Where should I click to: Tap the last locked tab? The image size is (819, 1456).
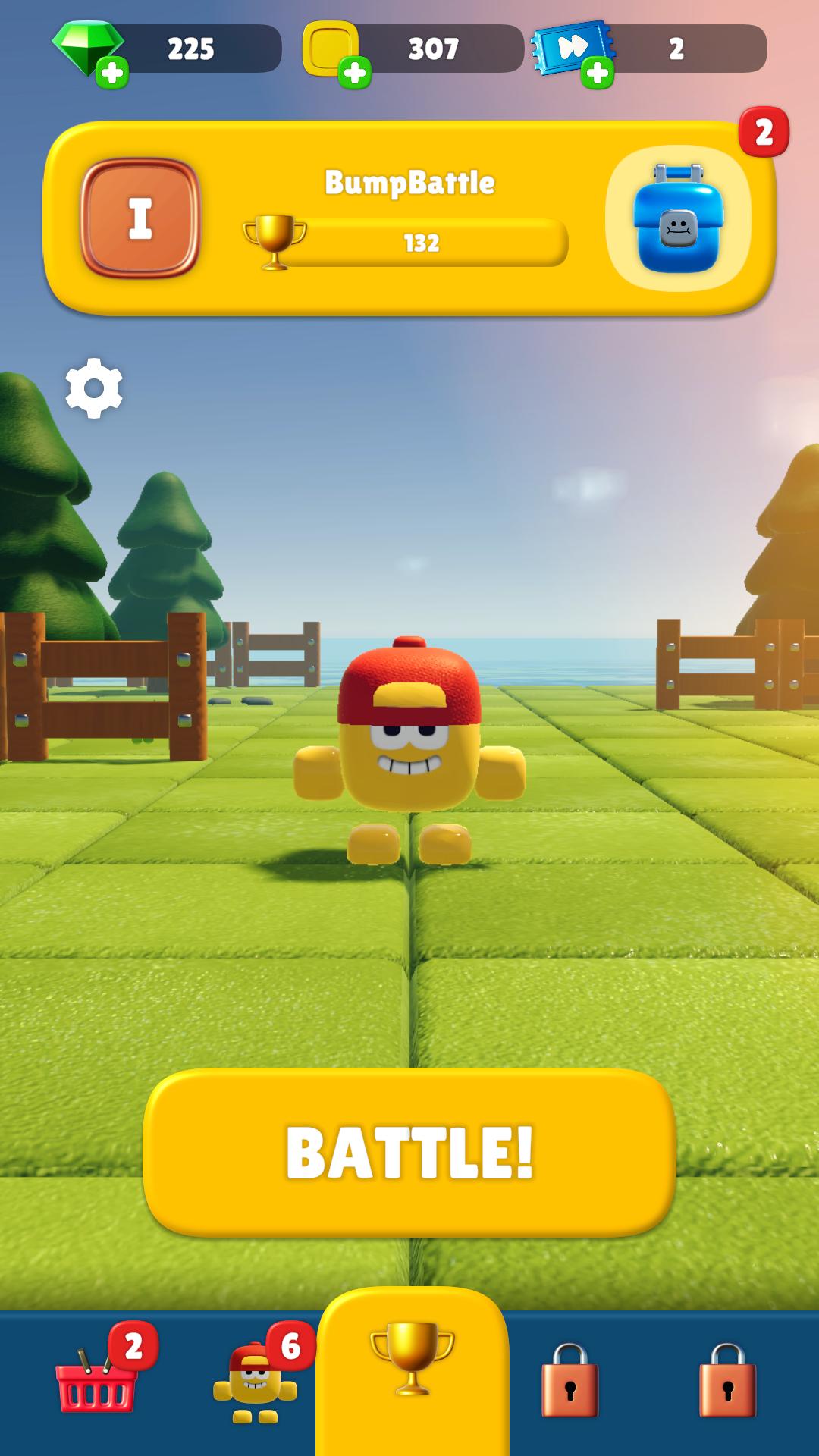coord(727,1380)
